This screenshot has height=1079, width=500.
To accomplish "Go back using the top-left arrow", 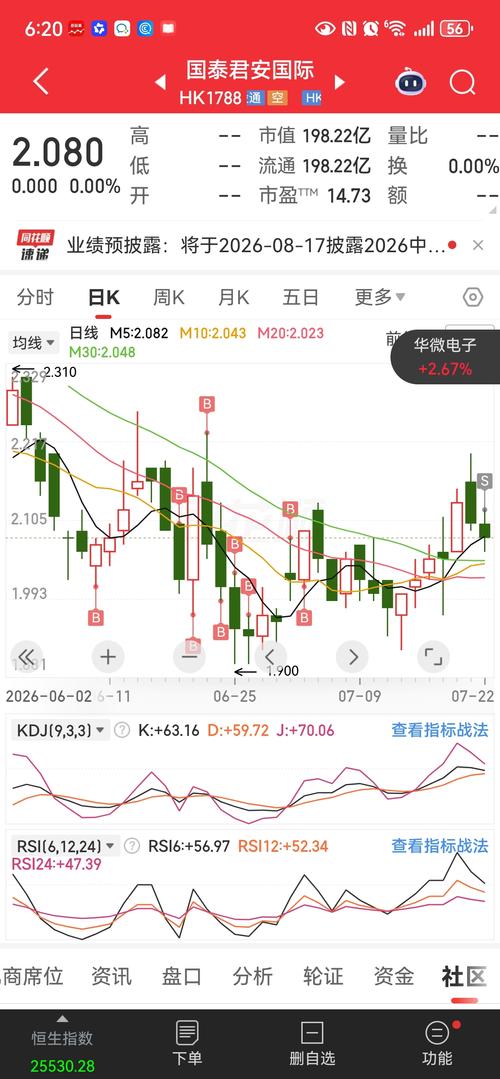I will click(x=41, y=82).
